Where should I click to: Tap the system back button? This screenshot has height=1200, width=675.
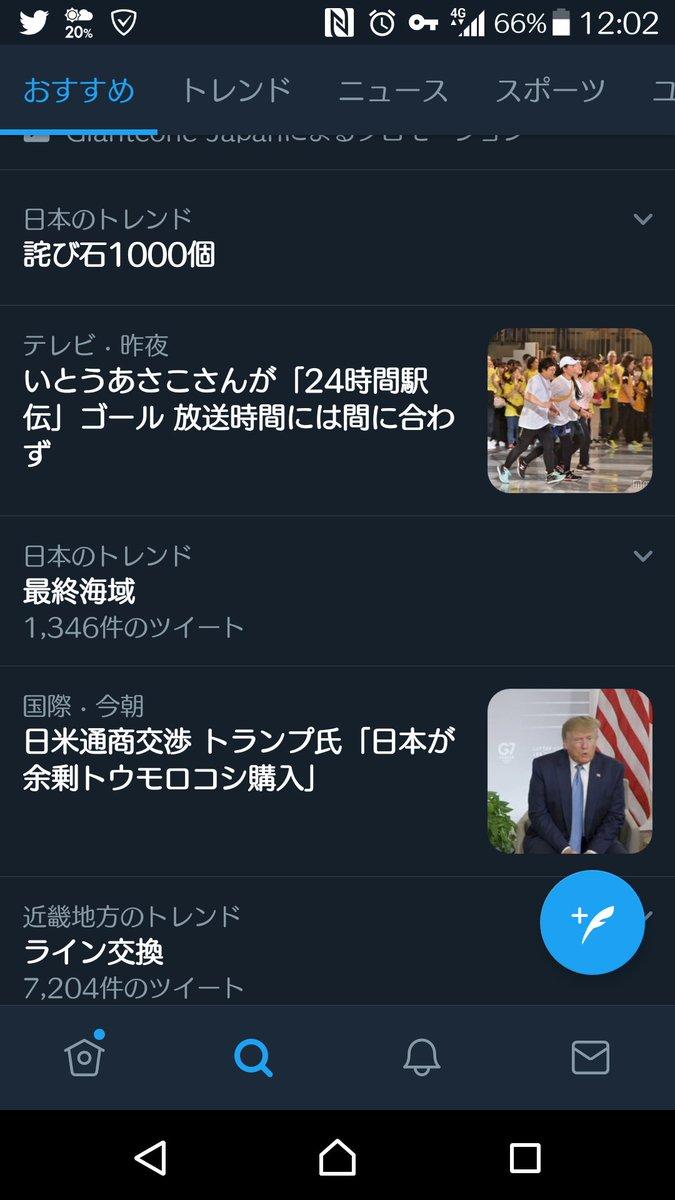150,1157
